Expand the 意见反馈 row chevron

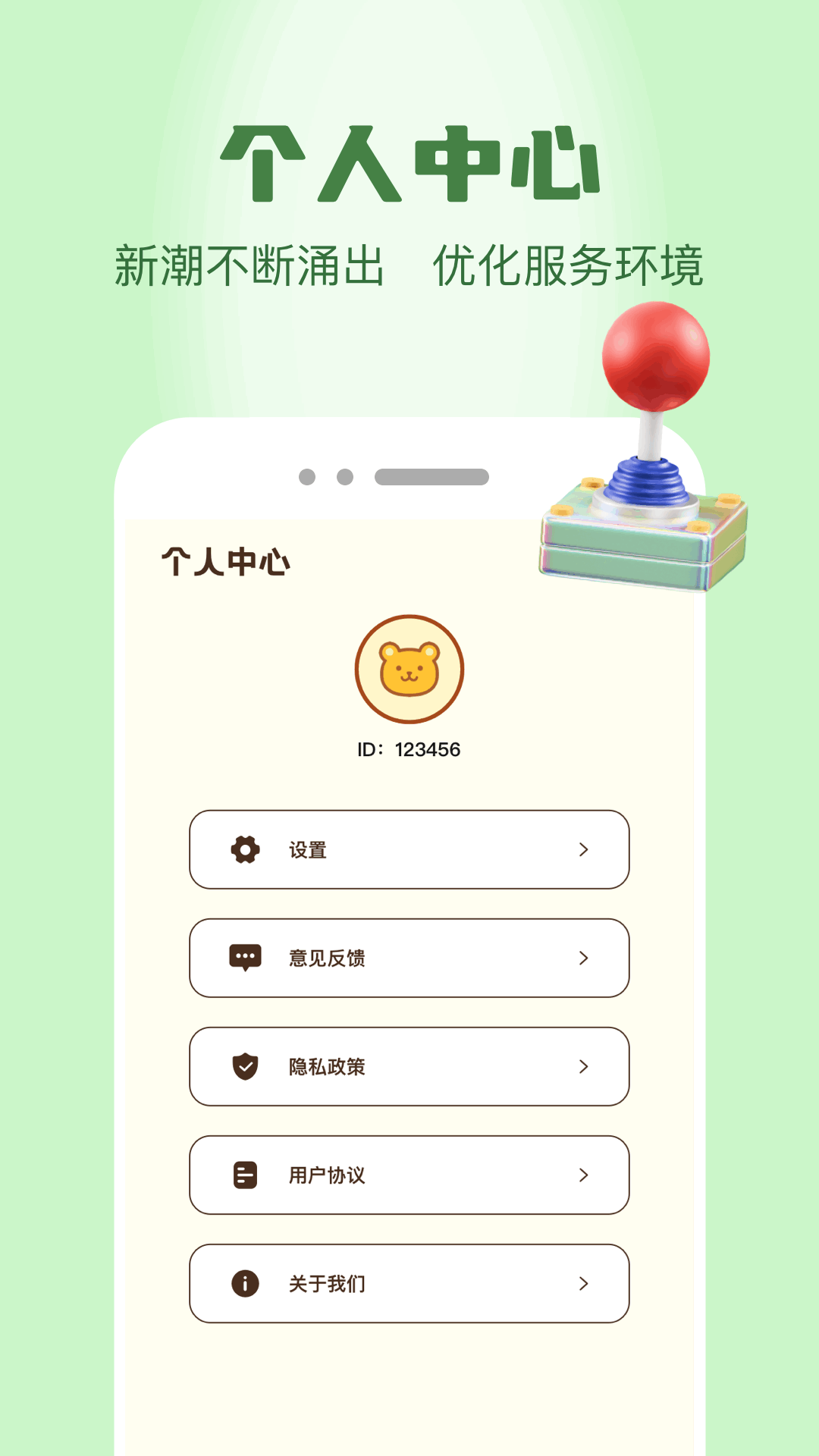582,959
